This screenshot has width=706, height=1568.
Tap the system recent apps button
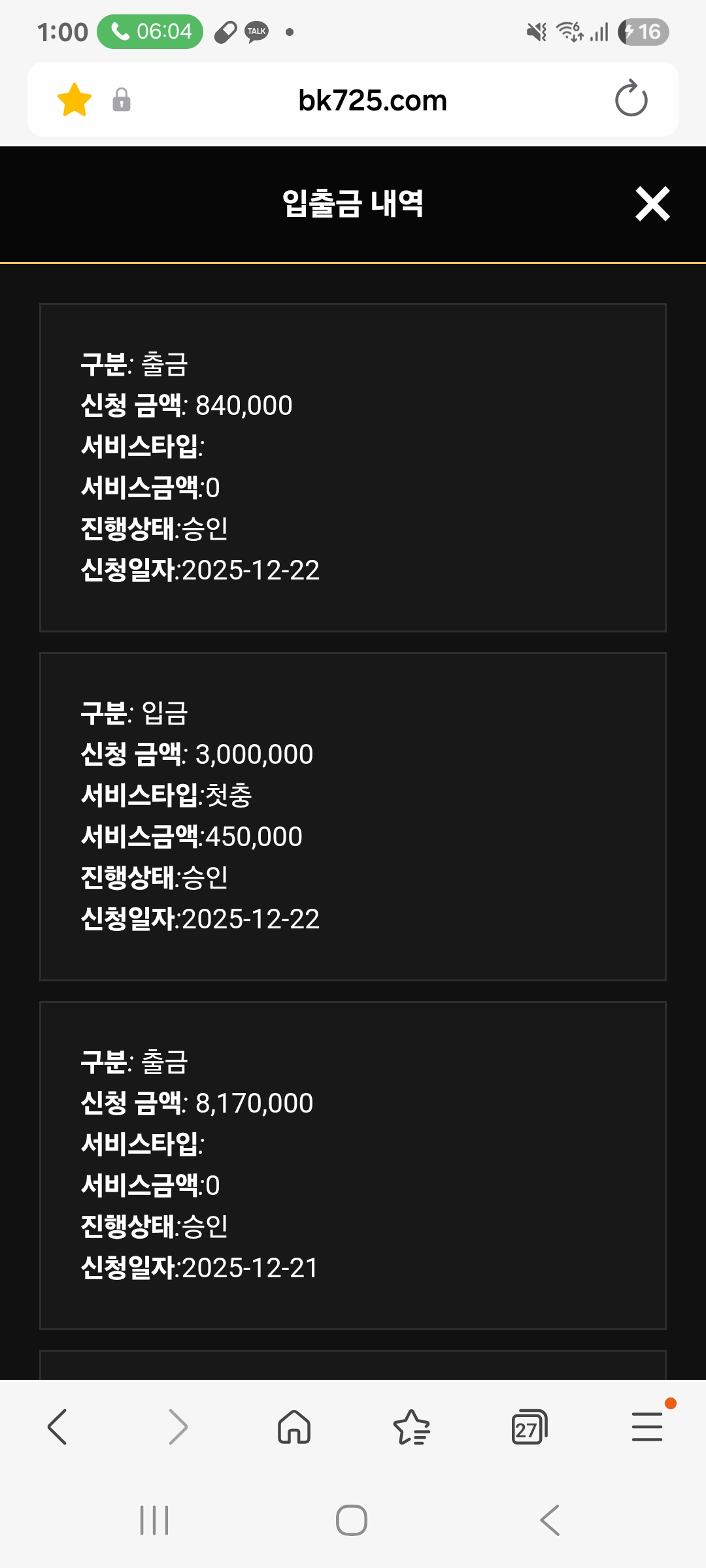pos(154,1520)
